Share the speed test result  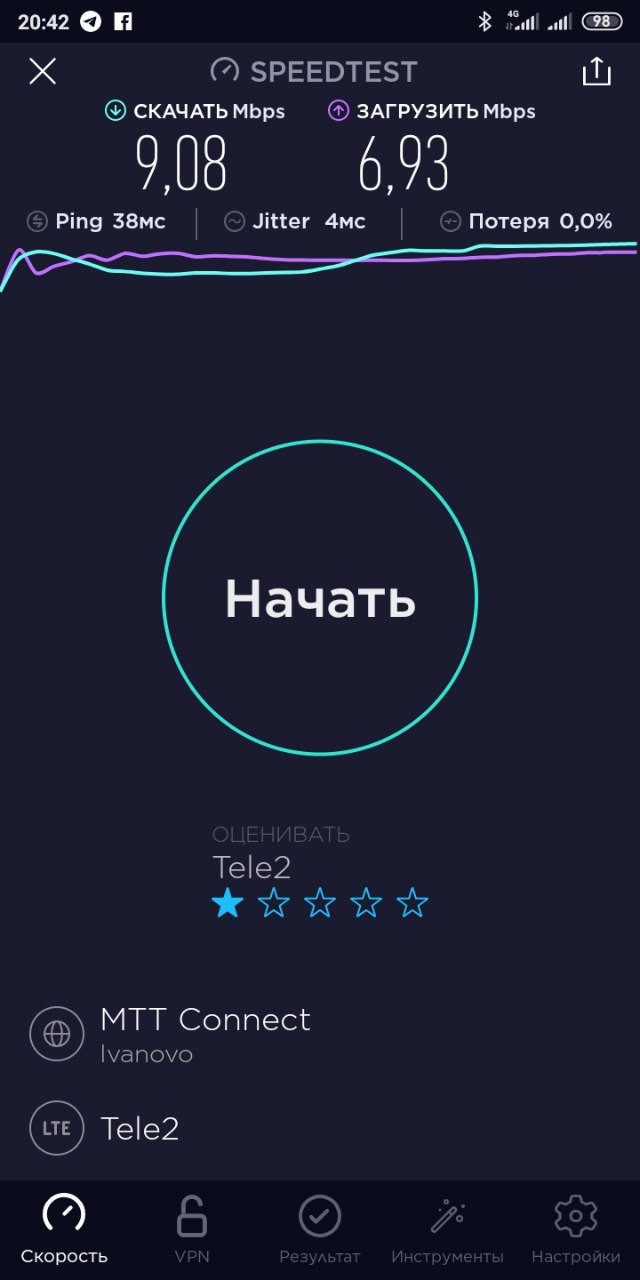click(x=596, y=71)
